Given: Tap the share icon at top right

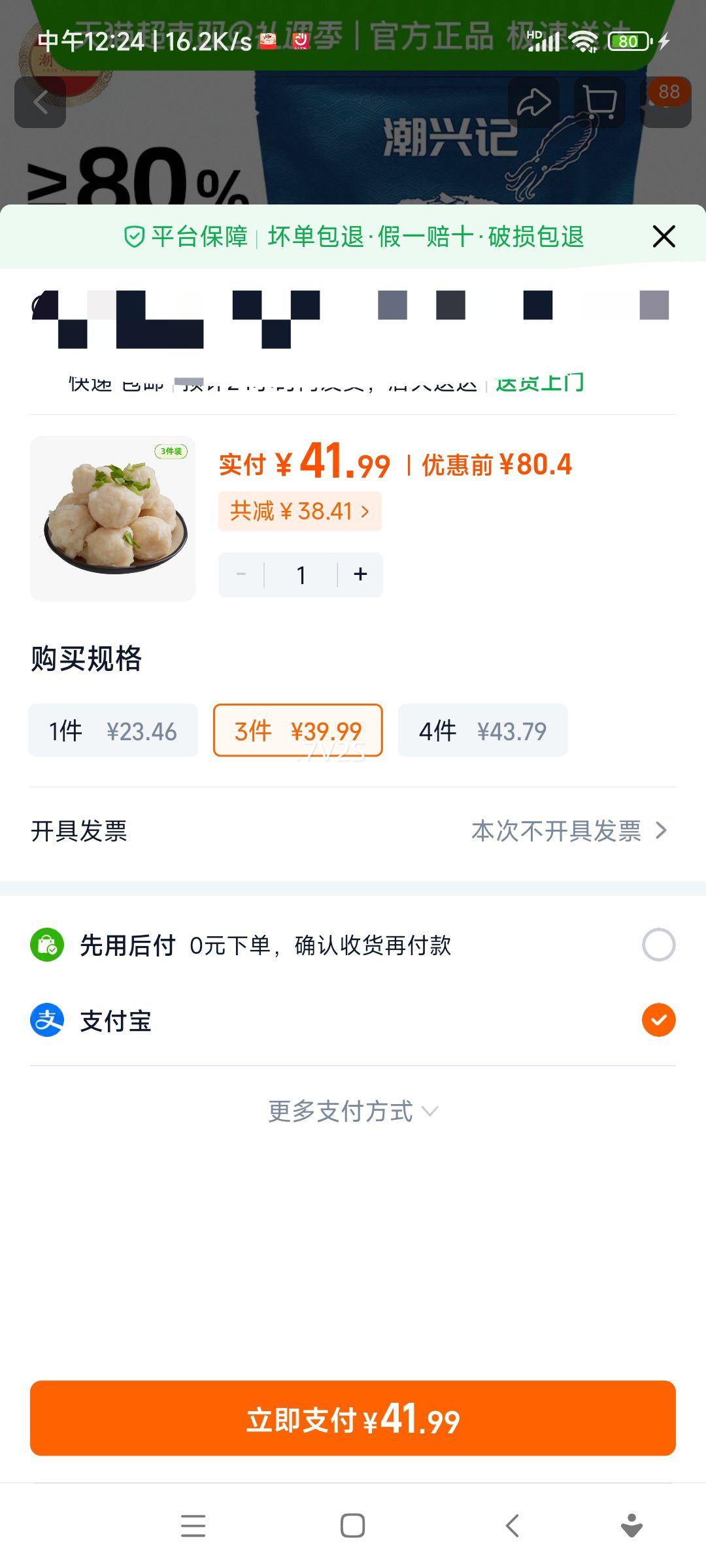Looking at the screenshot, I should pyautogui.click(x=535, y=101).
